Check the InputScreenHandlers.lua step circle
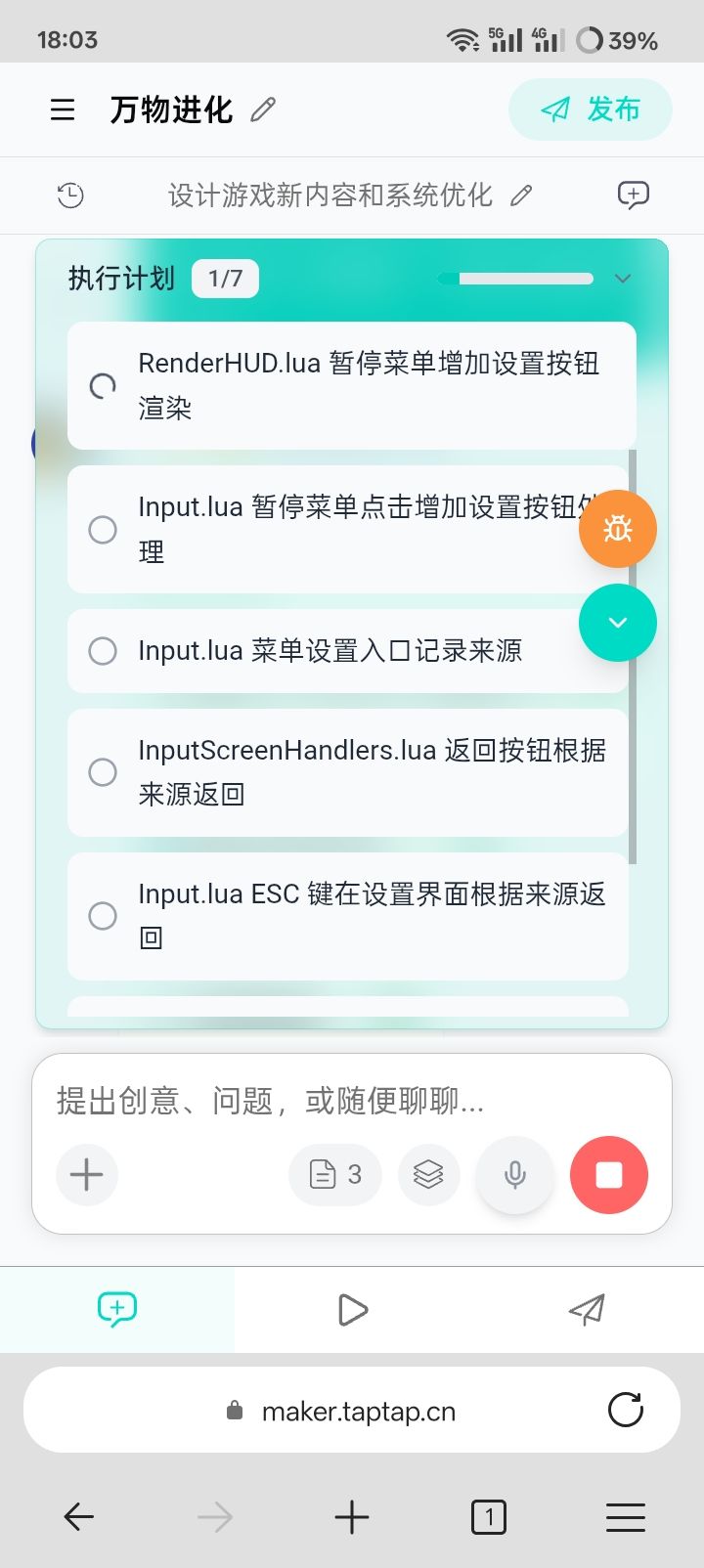704x1568 pixels. click(x=103, y=772)
